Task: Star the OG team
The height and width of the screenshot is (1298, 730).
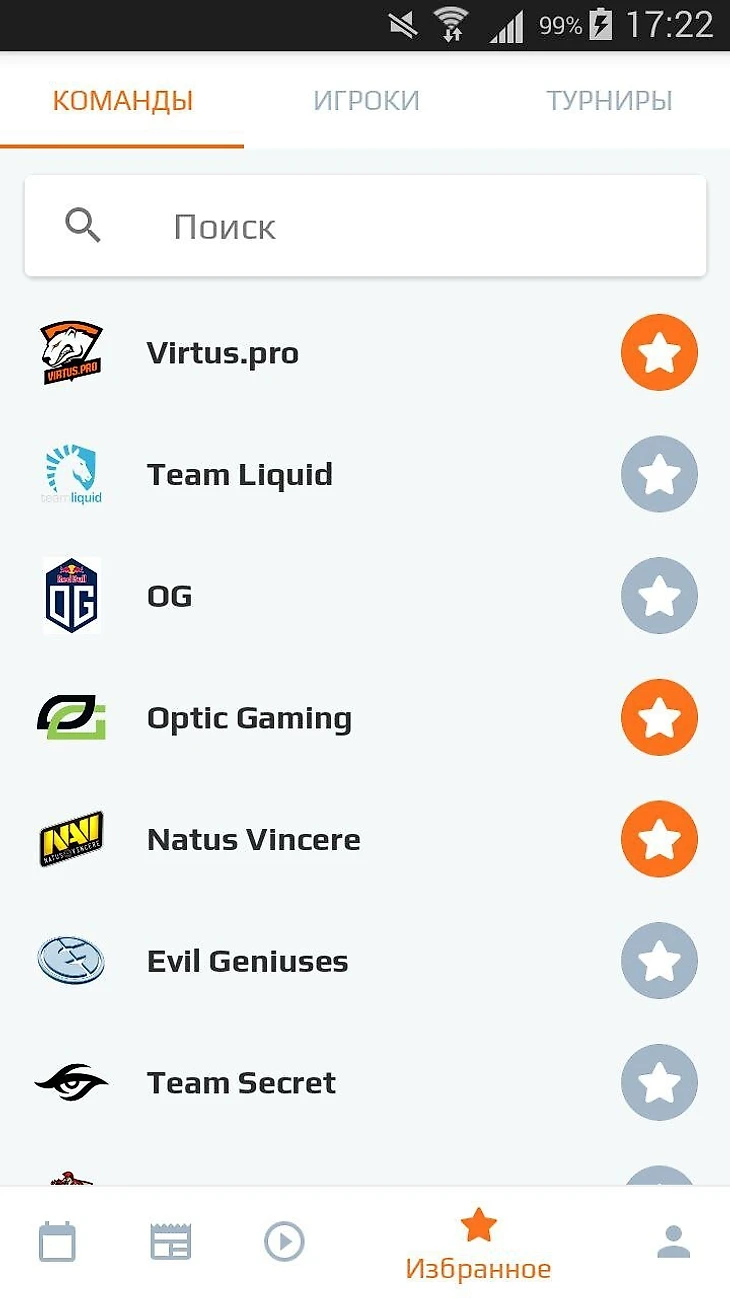Action: coord(659,596)
